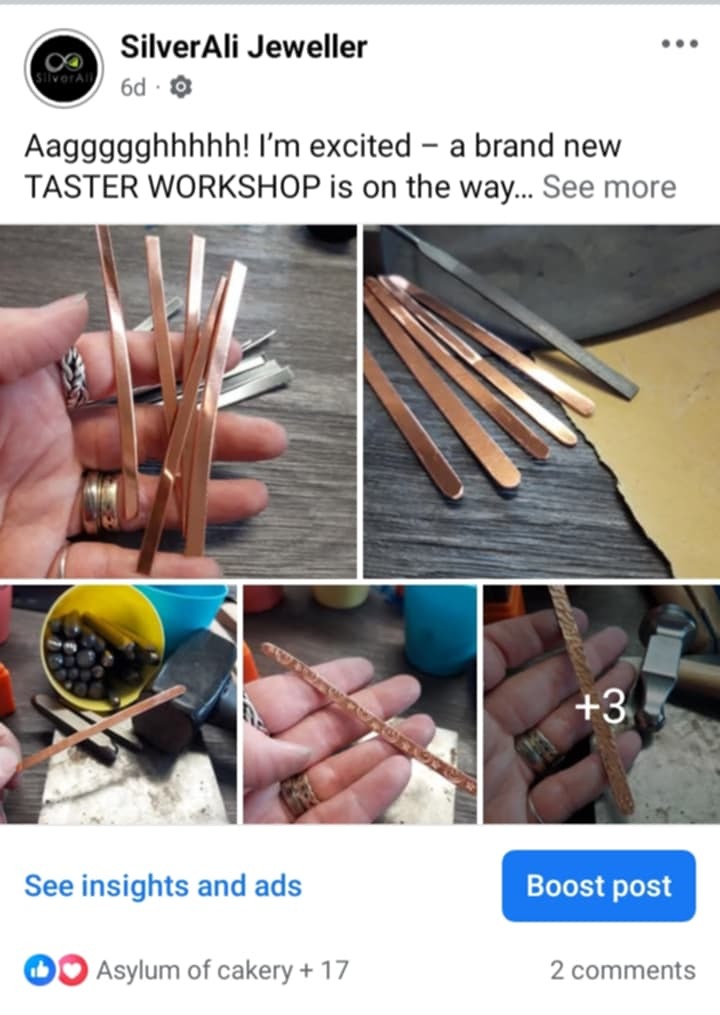Open photo with yellow cup of stamps
Image resolution: width=720 pixels, height=1015 pixels.
(x=118, y=704)
